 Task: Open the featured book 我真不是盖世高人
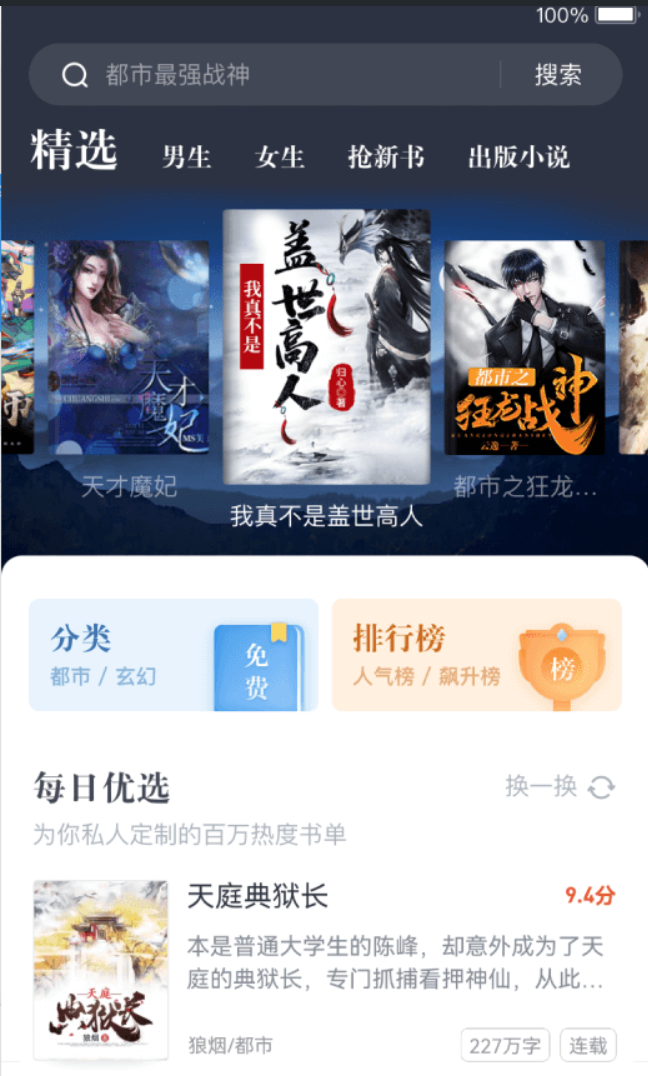pos(326,347)
